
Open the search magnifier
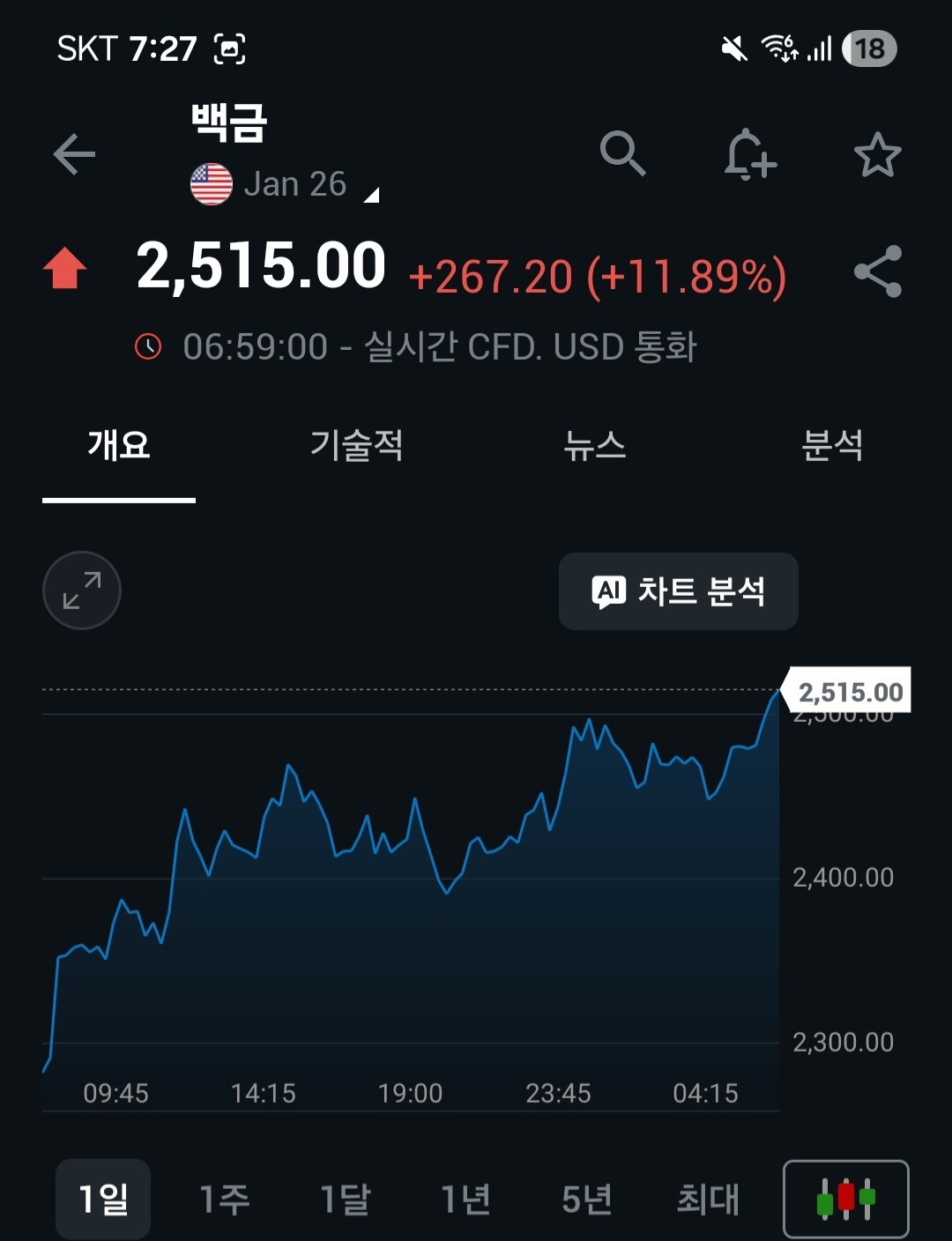(x=622, y=154)
